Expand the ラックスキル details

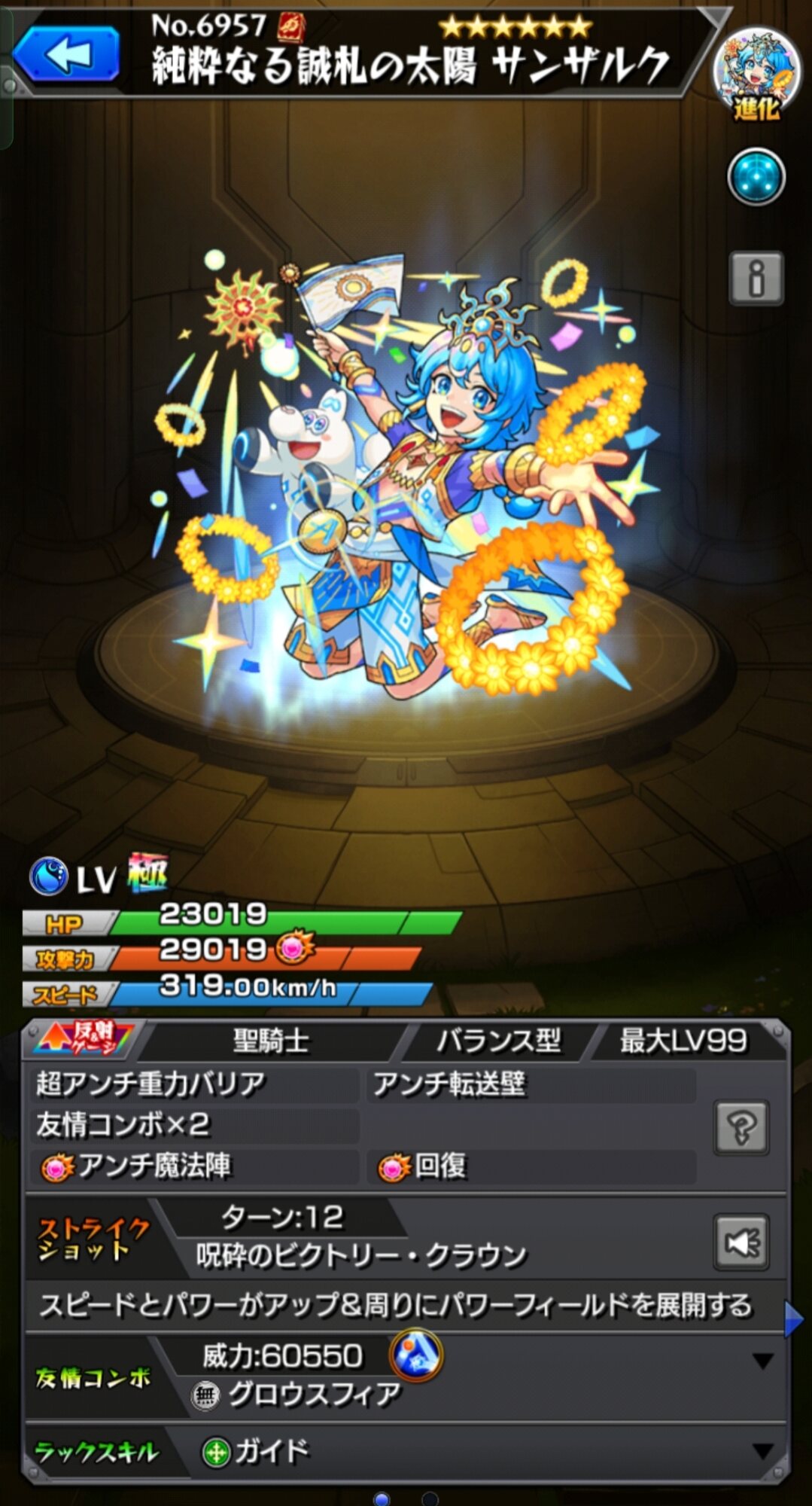click(x=762, y=1450)
